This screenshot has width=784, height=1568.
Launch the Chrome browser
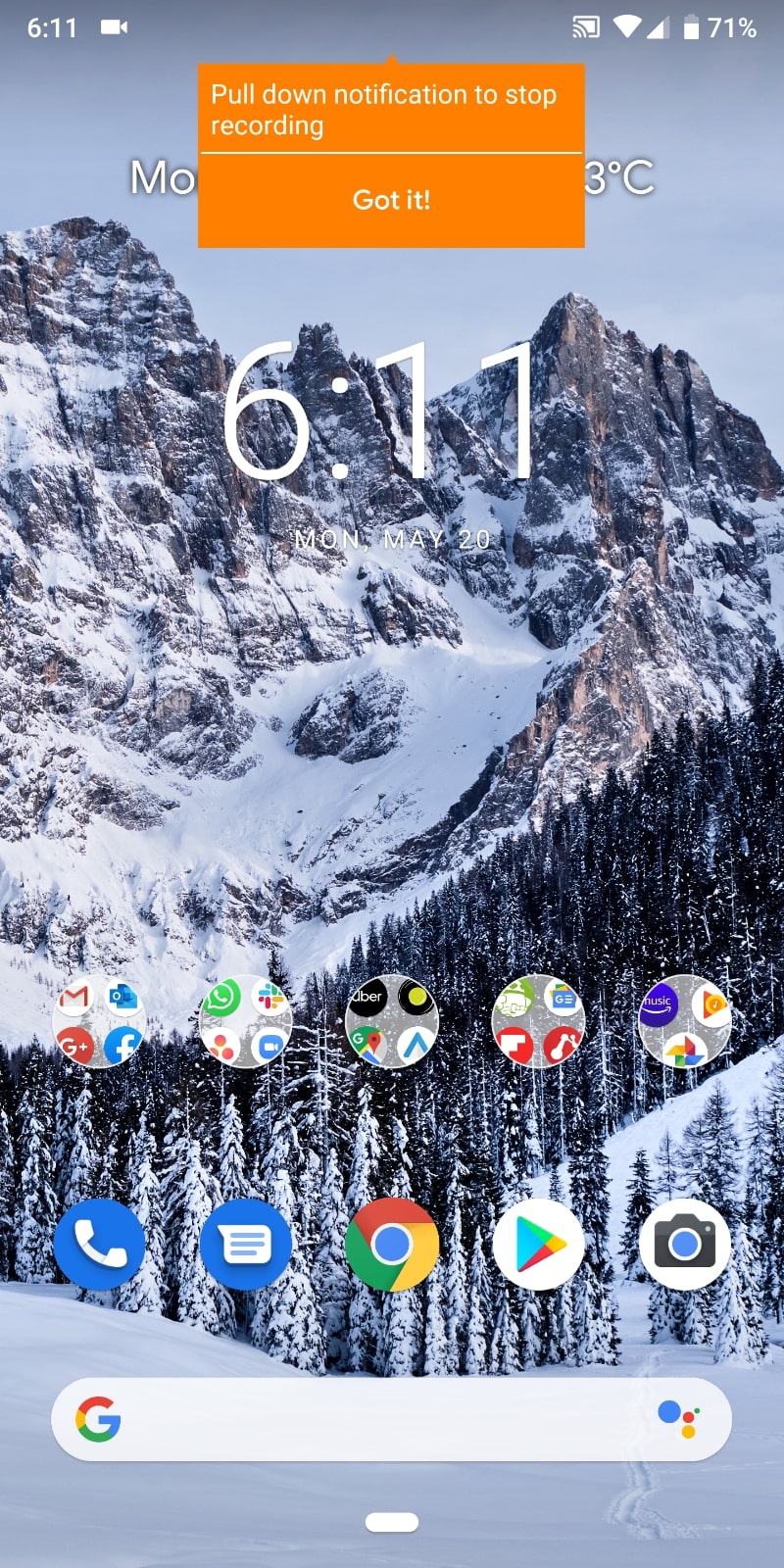(392, 1245)
